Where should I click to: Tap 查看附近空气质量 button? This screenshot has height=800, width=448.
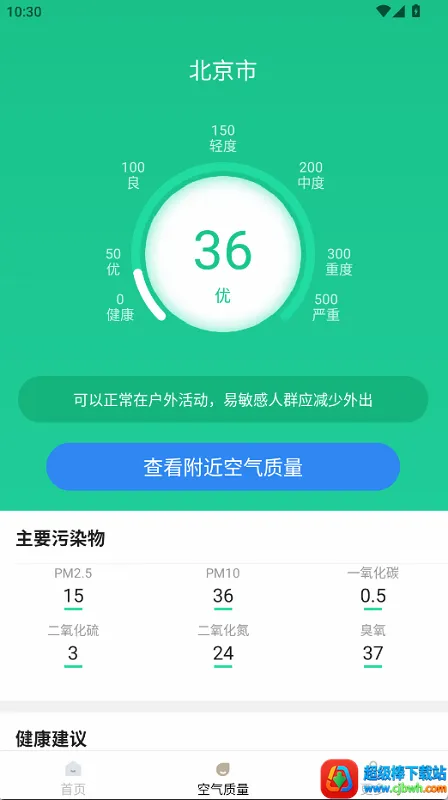pyautogui.click(x=223, y=467)
